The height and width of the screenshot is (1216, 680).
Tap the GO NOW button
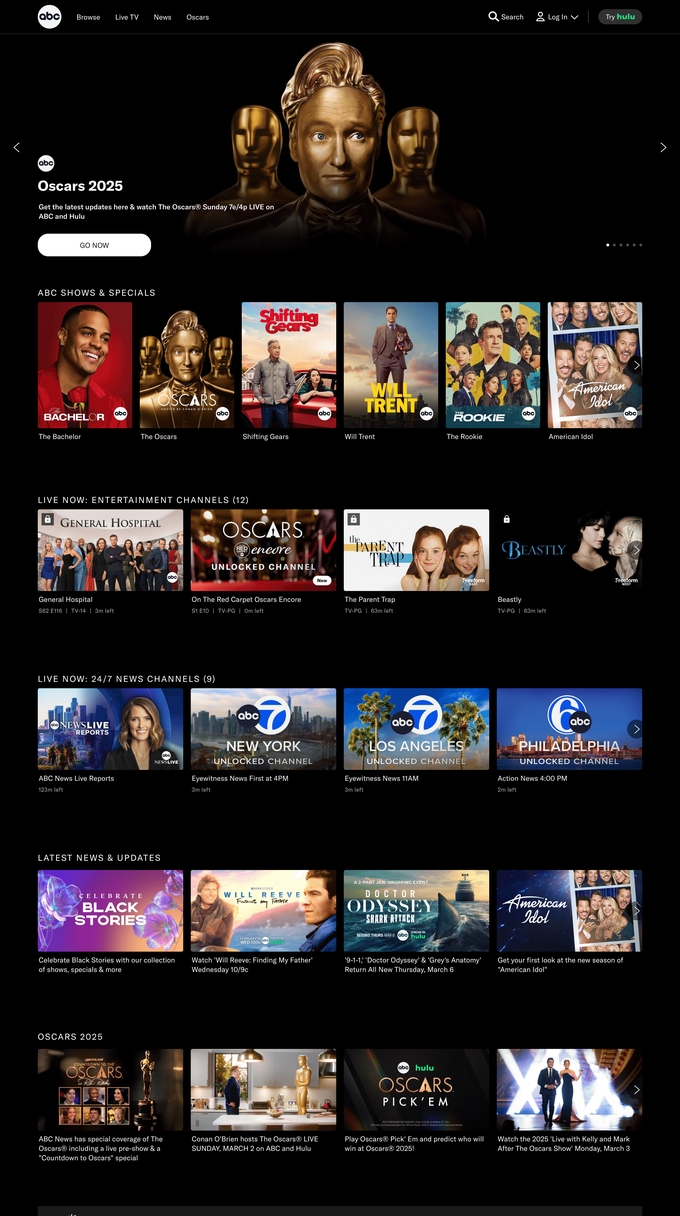94,245
